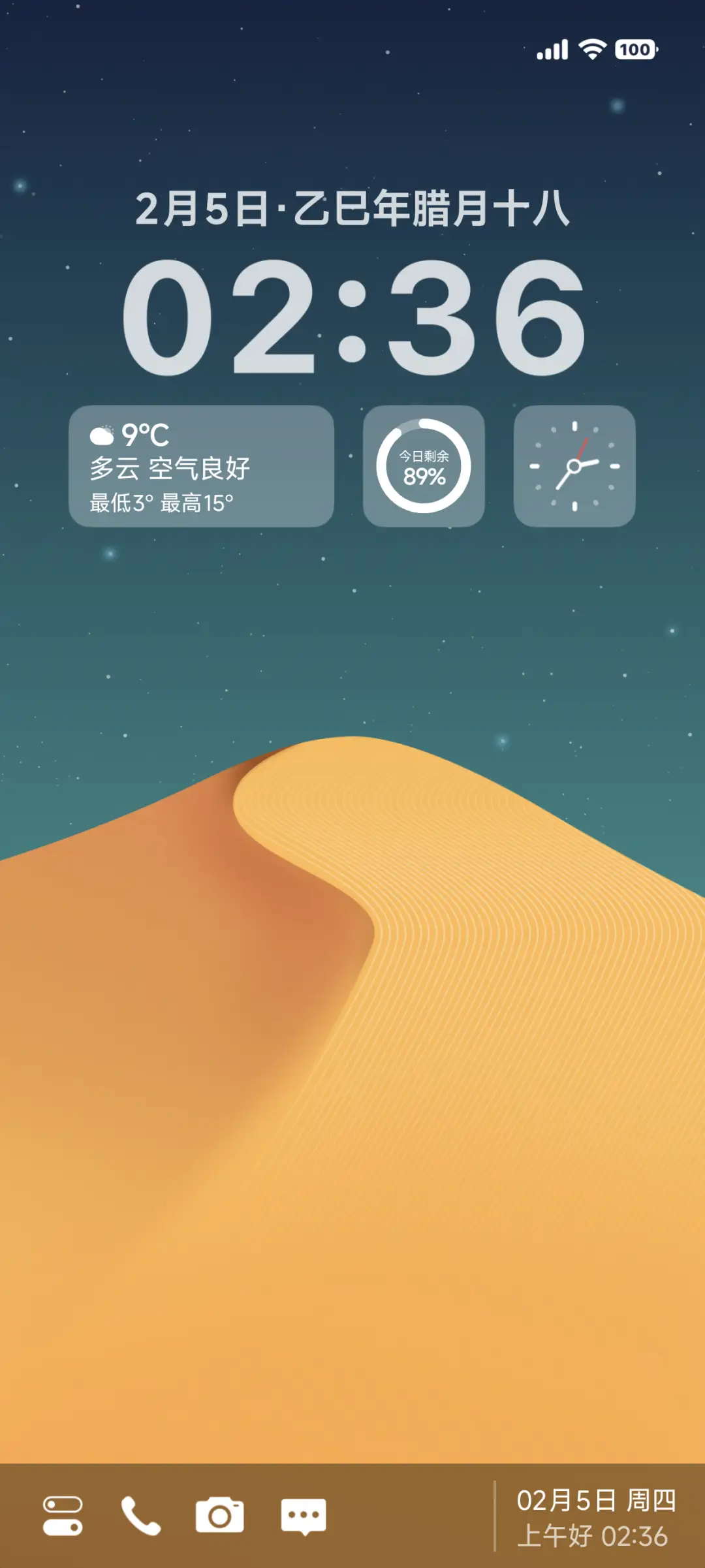Viewport: 705px width, 1568px height.
Task: Tap the 今日剩余 89% widget
Action: pyautogui.click(x=424, y=466)
